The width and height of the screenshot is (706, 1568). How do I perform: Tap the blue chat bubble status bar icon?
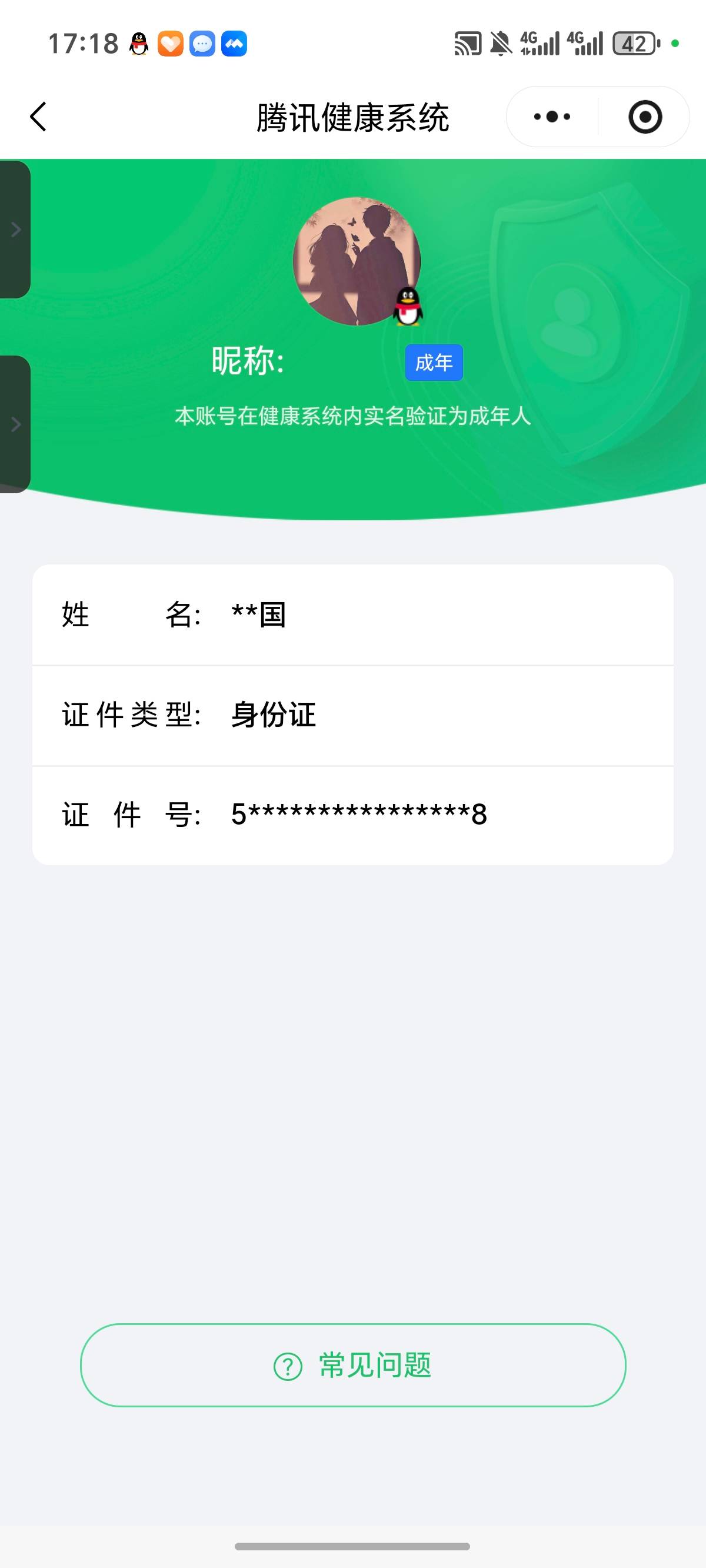202,44
